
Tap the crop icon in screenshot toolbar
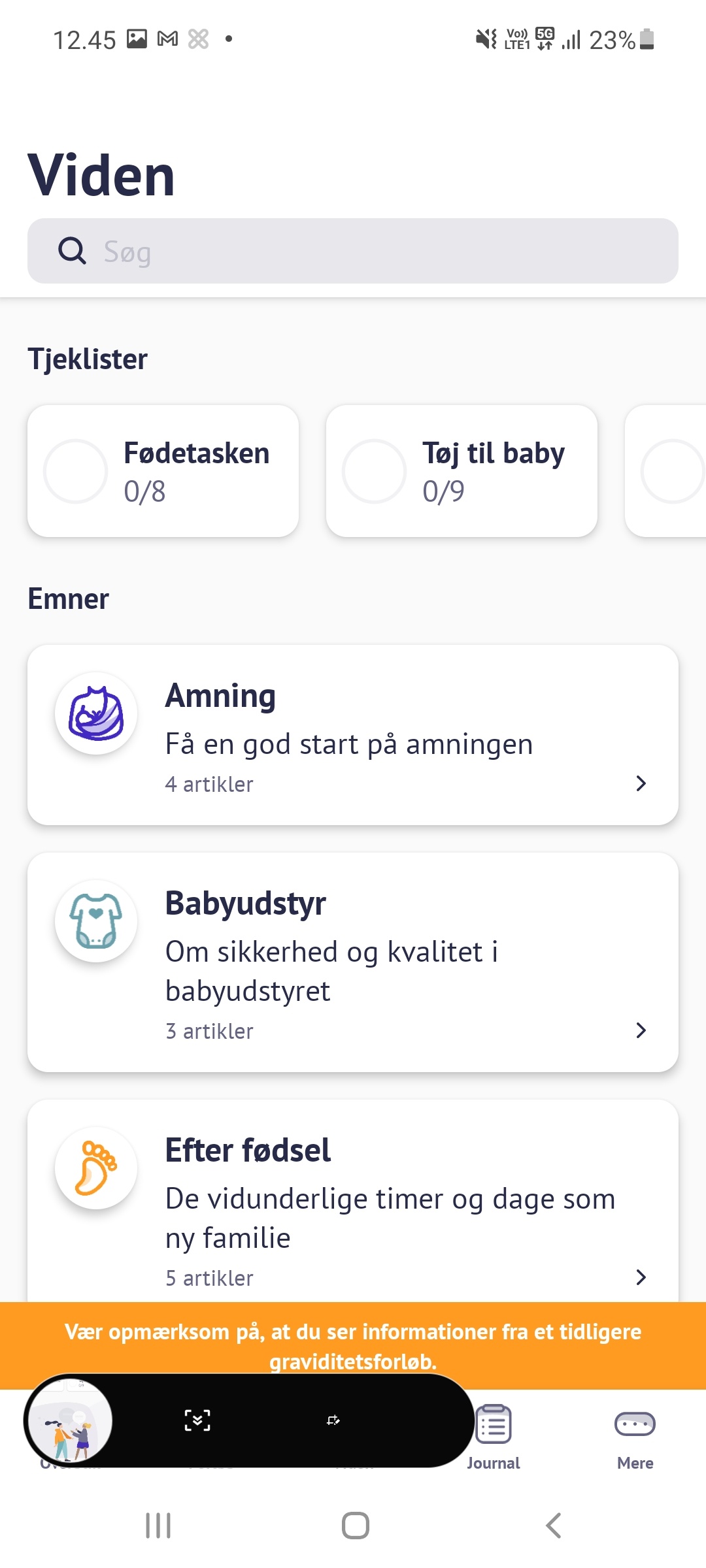coord(333,1420)
